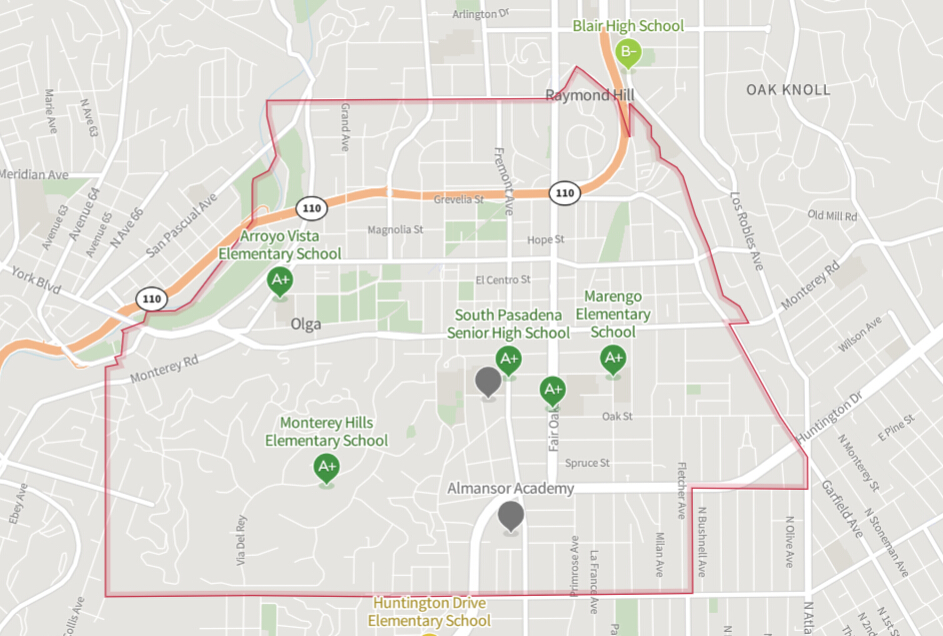
Task: Tap South Pasadena Senior High School's pin
Action: pos(508,358)
